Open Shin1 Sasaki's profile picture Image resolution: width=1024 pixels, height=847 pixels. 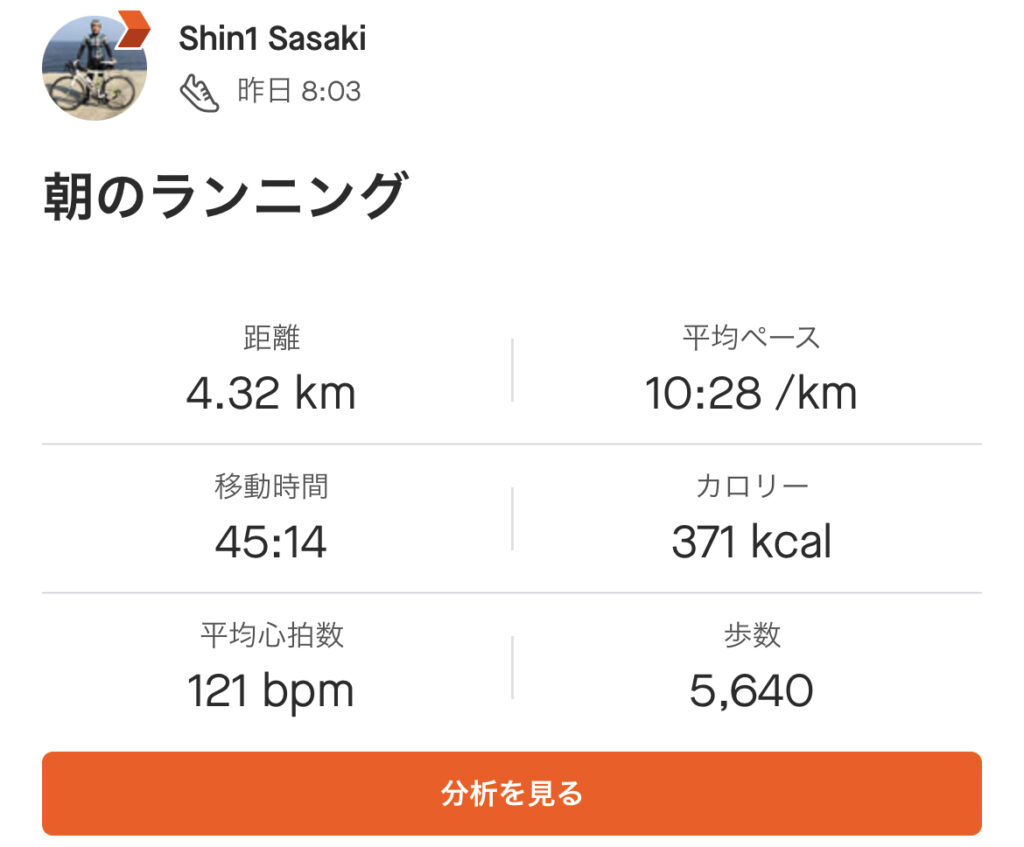point(94,68)
